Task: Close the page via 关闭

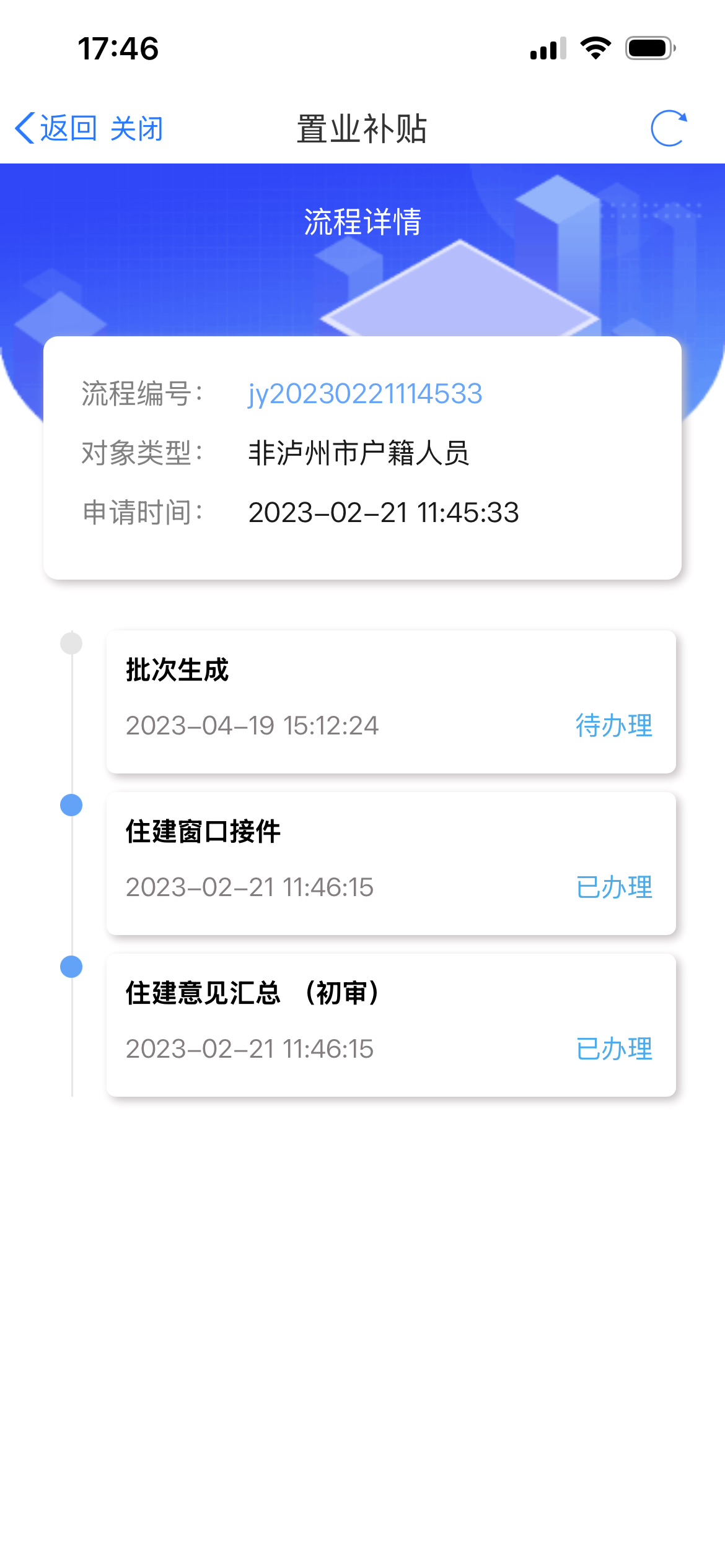Action: point(136,129)
